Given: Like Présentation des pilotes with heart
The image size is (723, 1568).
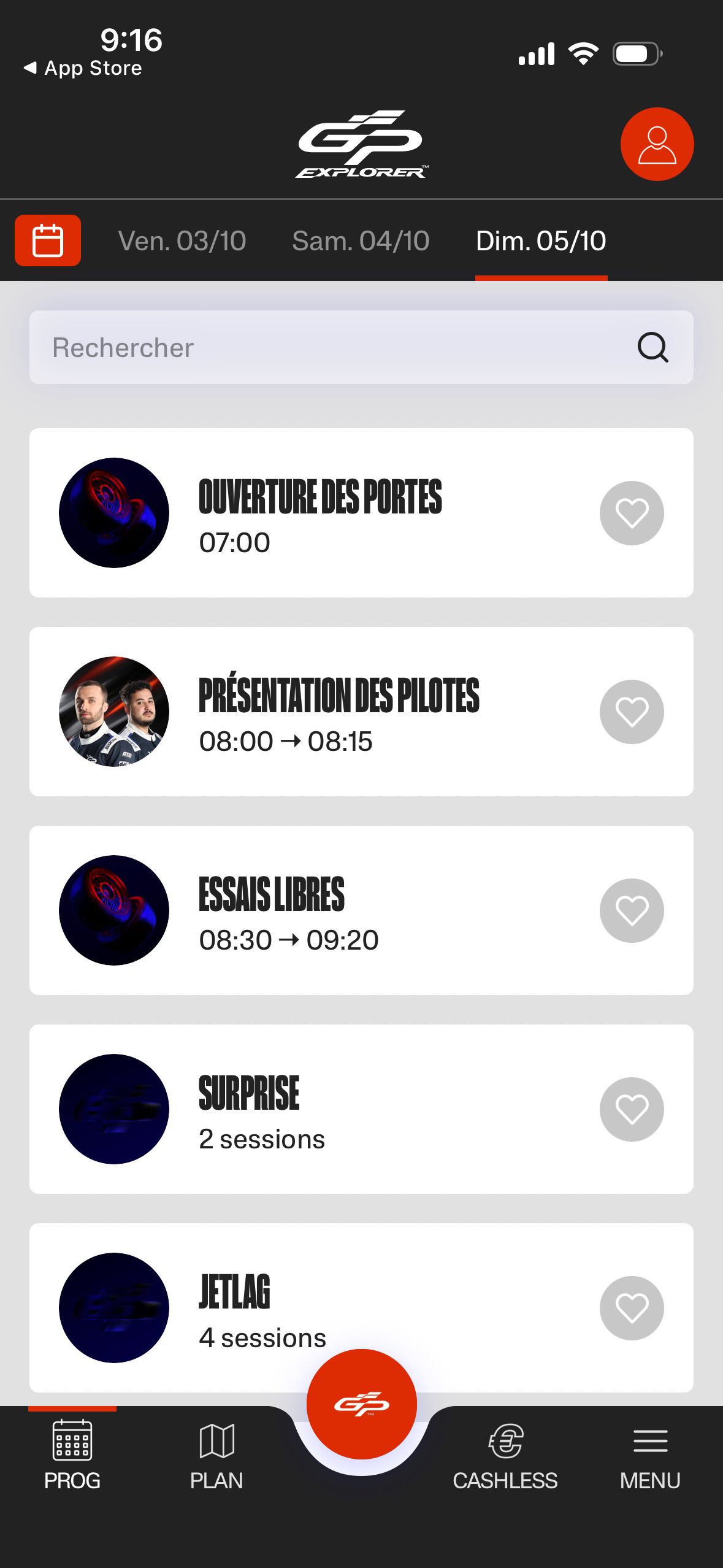Looking at the screenshot, I should (x=632, y=712).
